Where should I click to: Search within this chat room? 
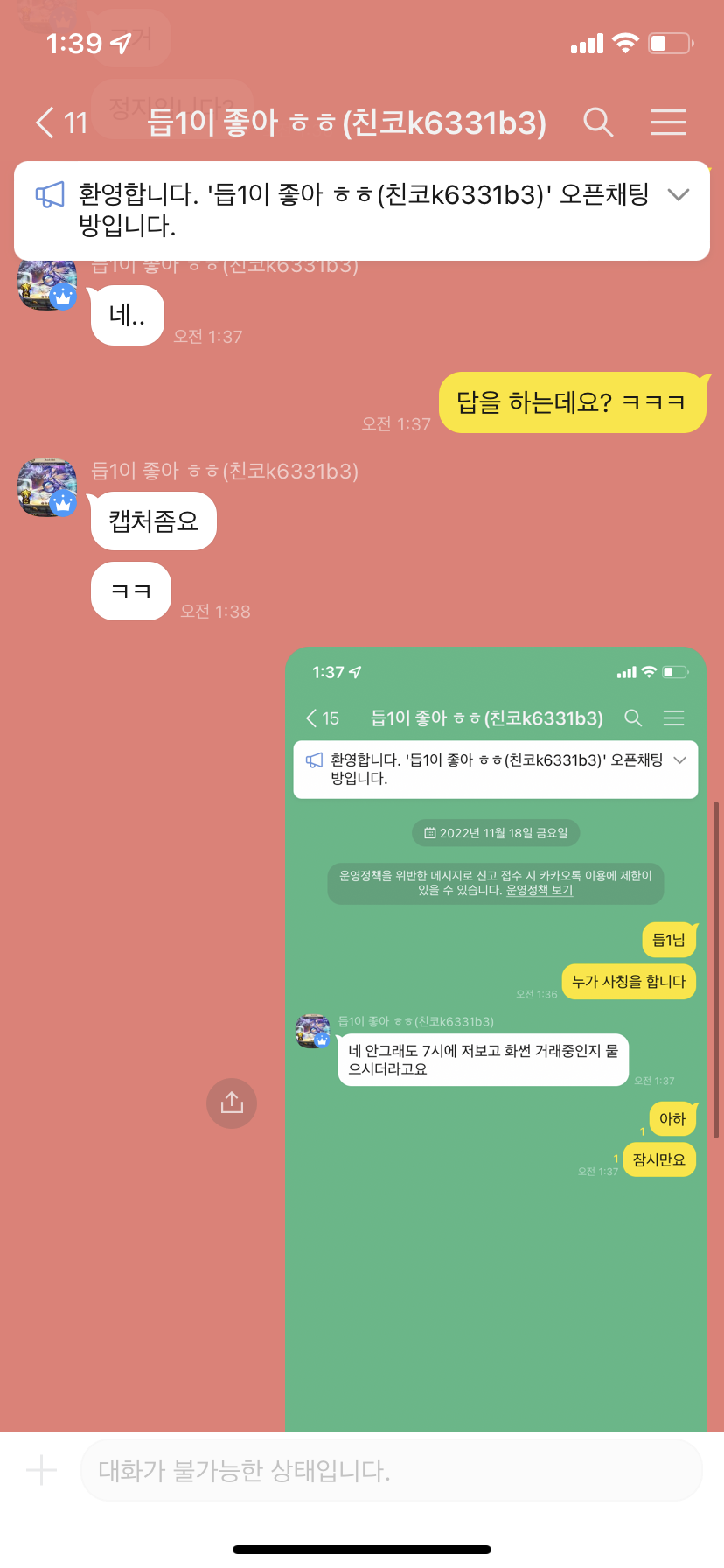598,122
